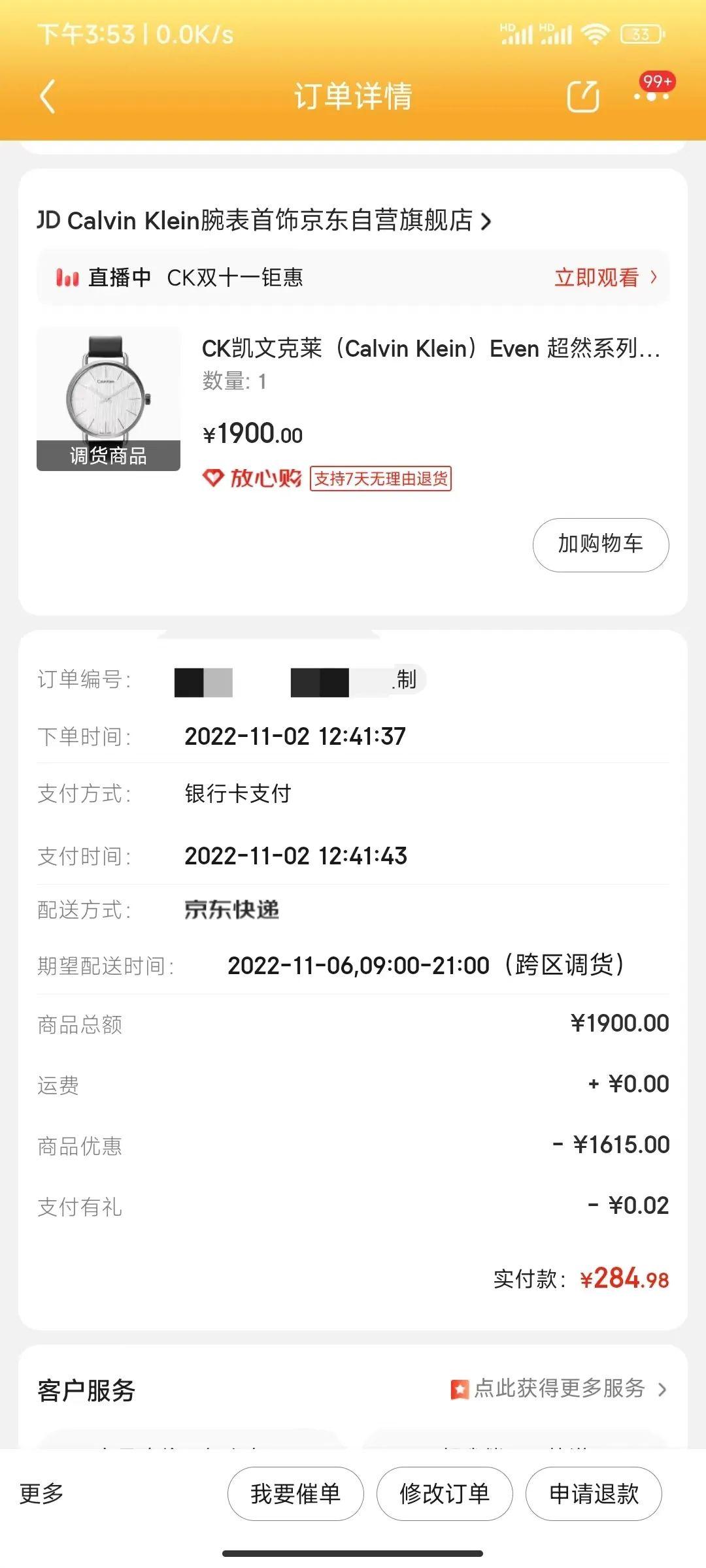The height and width of the screenshot is (1568, 706).
Task: Expand the store name chevron
Action: click(x=486, y=221)
